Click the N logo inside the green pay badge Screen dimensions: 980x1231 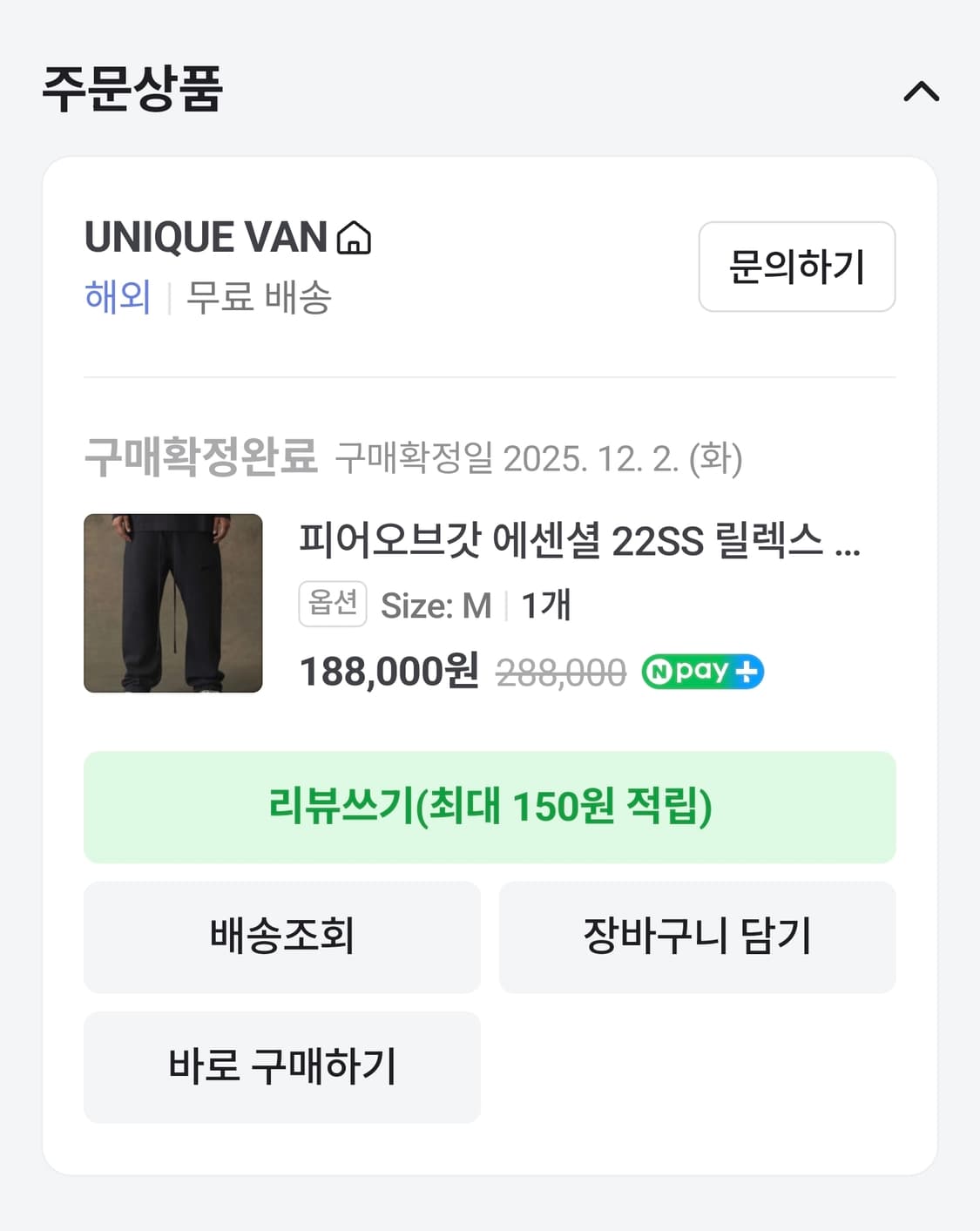(x=659, y=671)
